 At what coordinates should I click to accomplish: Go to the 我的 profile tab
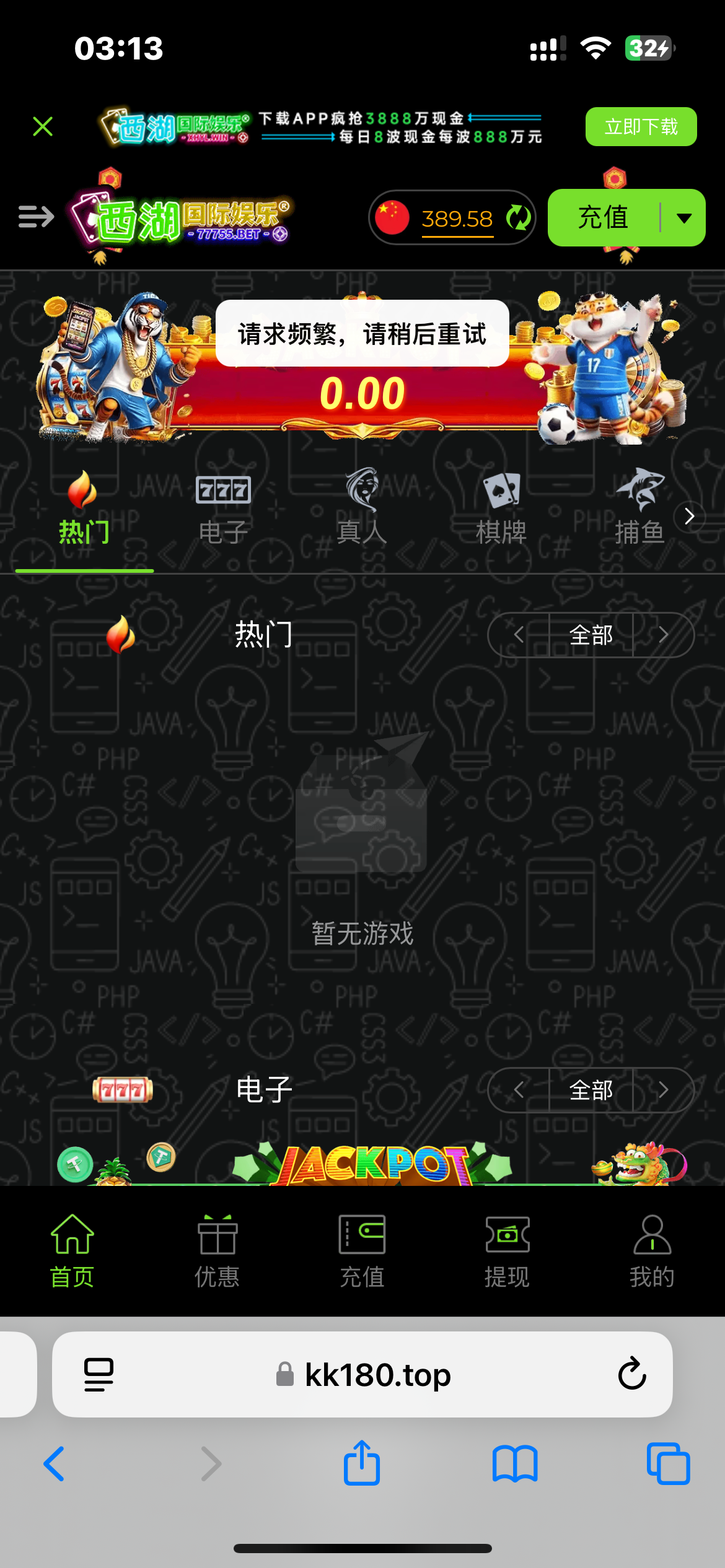(652, 1251)
